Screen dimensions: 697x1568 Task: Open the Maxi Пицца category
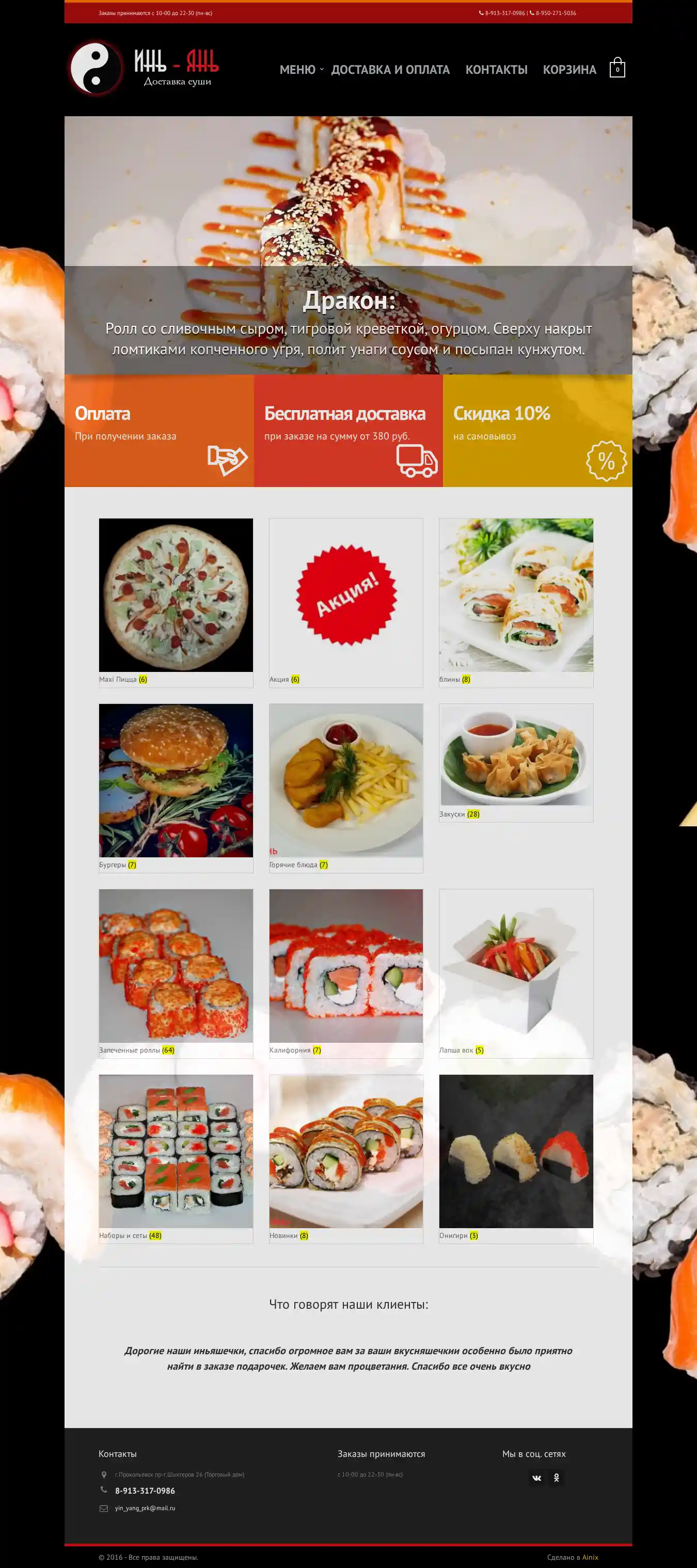[176, 594]
